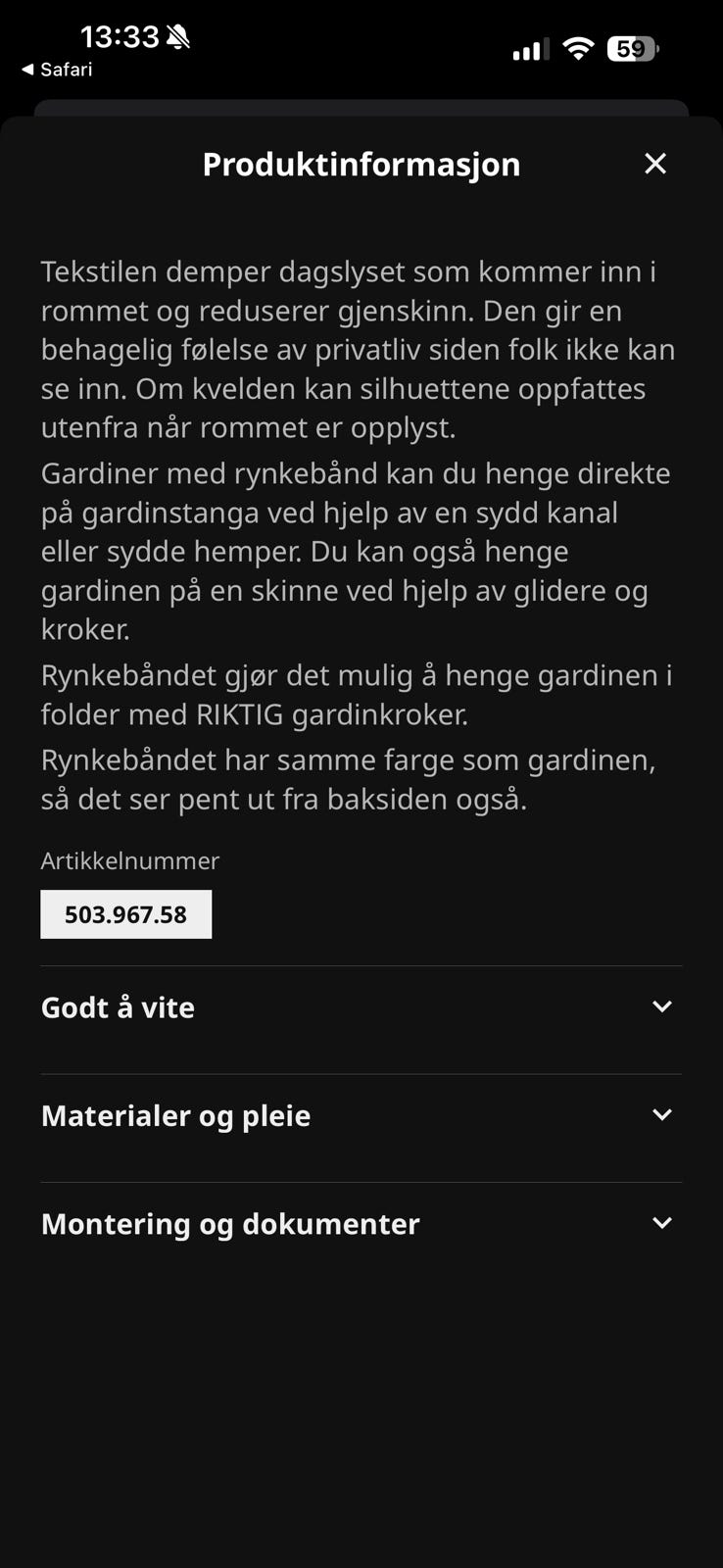Tap the battery indicator showing 59
Screen dimensions: 723x1568
632,47
